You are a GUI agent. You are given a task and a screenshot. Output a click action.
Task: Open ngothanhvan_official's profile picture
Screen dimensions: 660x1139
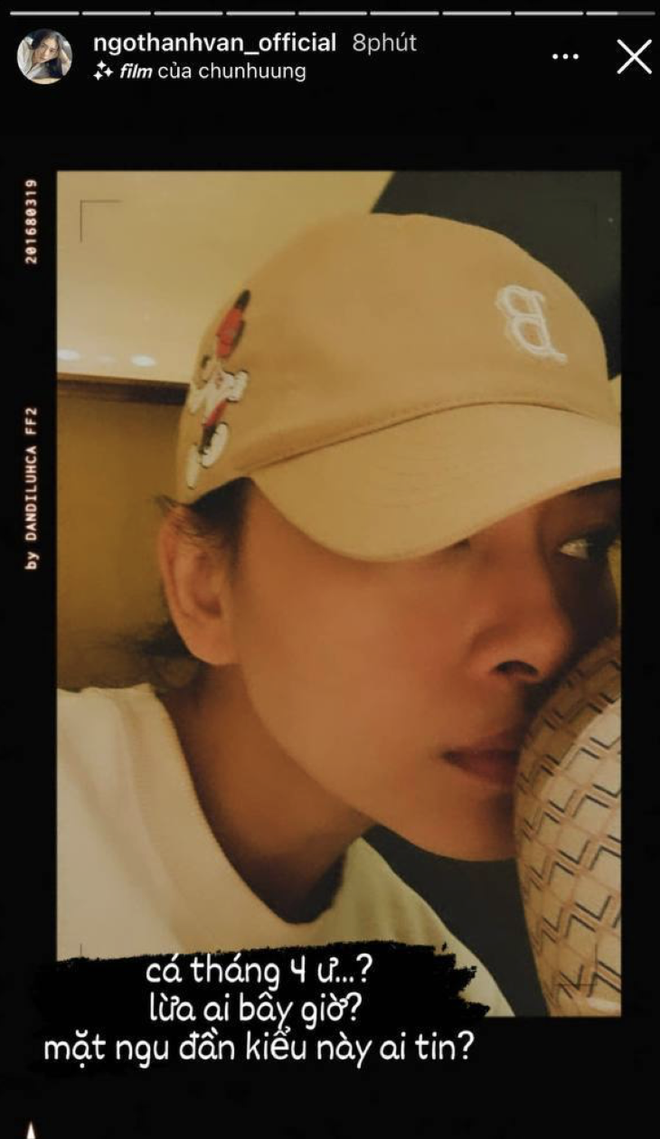point(44,56)
